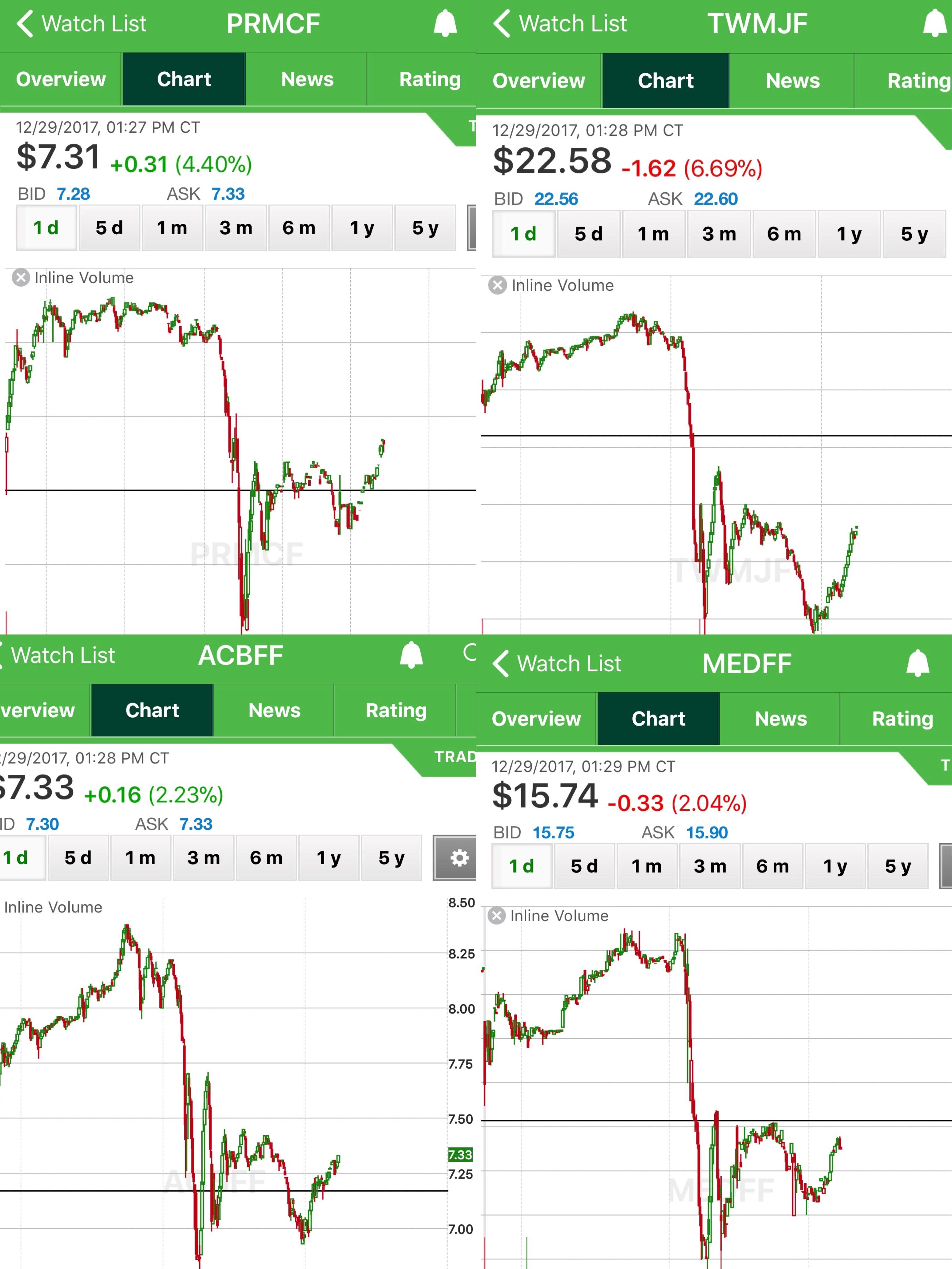Switch to the News tab on PRMCF

click(x=307, y=79)
